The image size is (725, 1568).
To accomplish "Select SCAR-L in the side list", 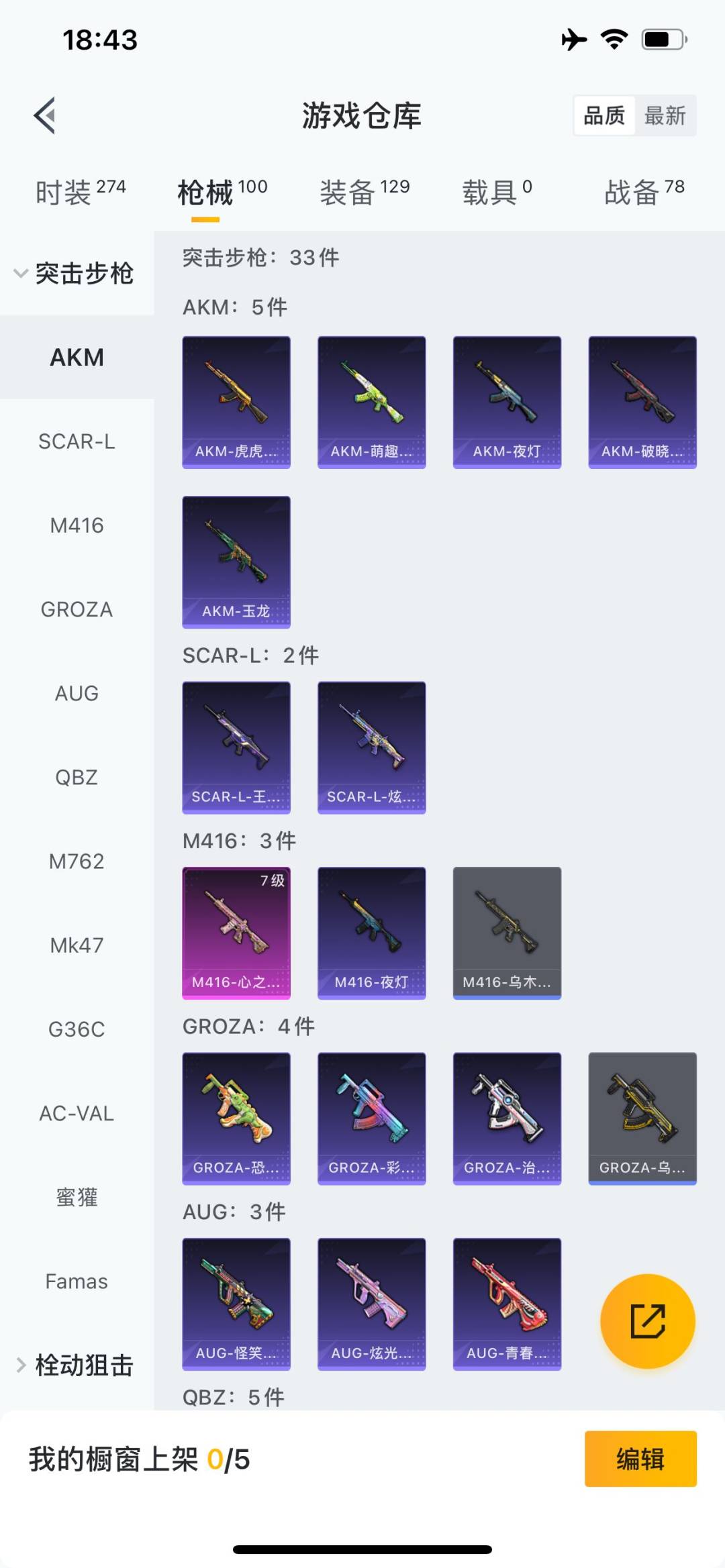I will pos(77,441).
